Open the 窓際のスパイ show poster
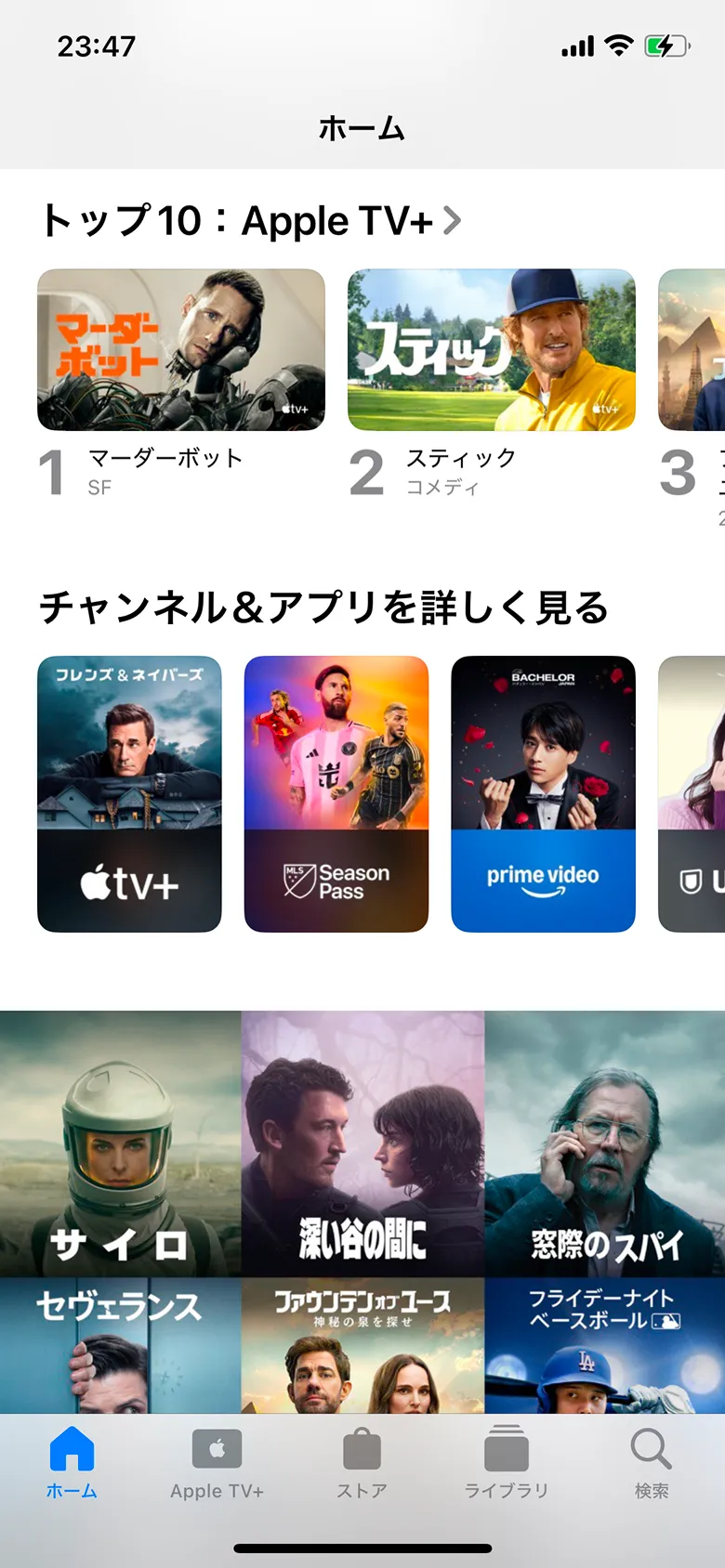This screenshot has width=725, height=1568. pyautogui.click(x=604, y=1143)
